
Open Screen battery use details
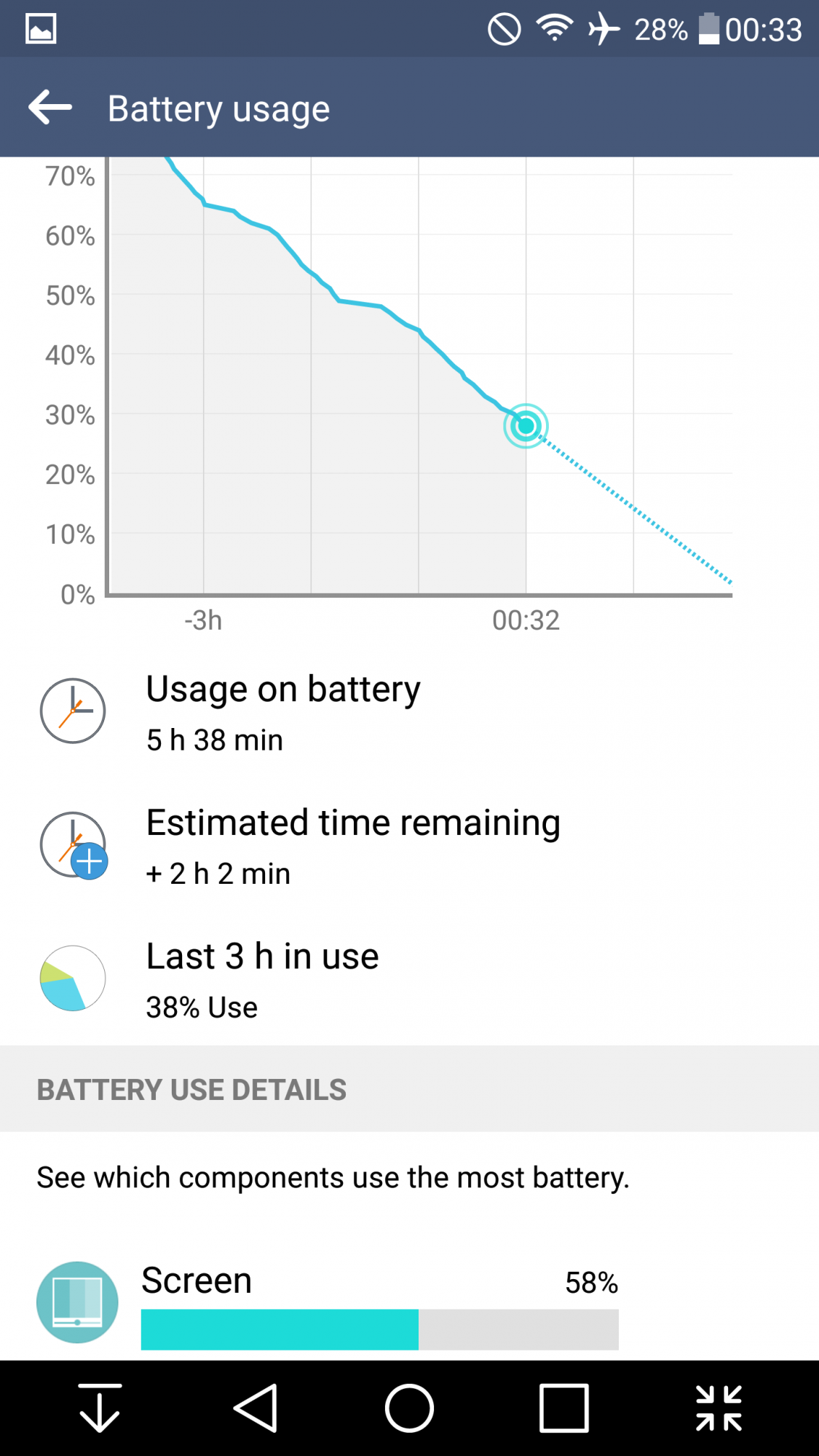[328, 1305]
